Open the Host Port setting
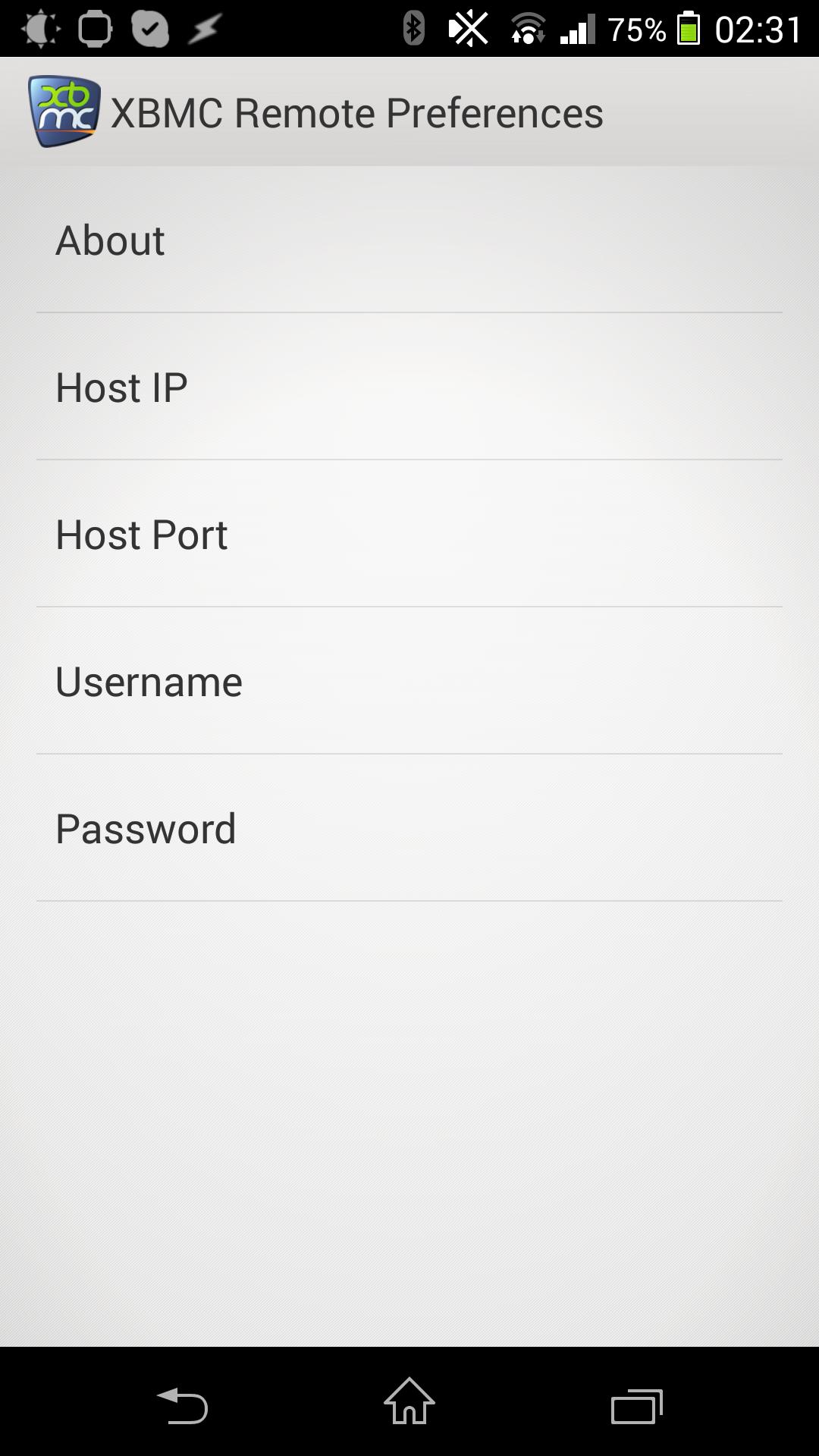Viewport: 819px width, 1456px height. [409, 534]
